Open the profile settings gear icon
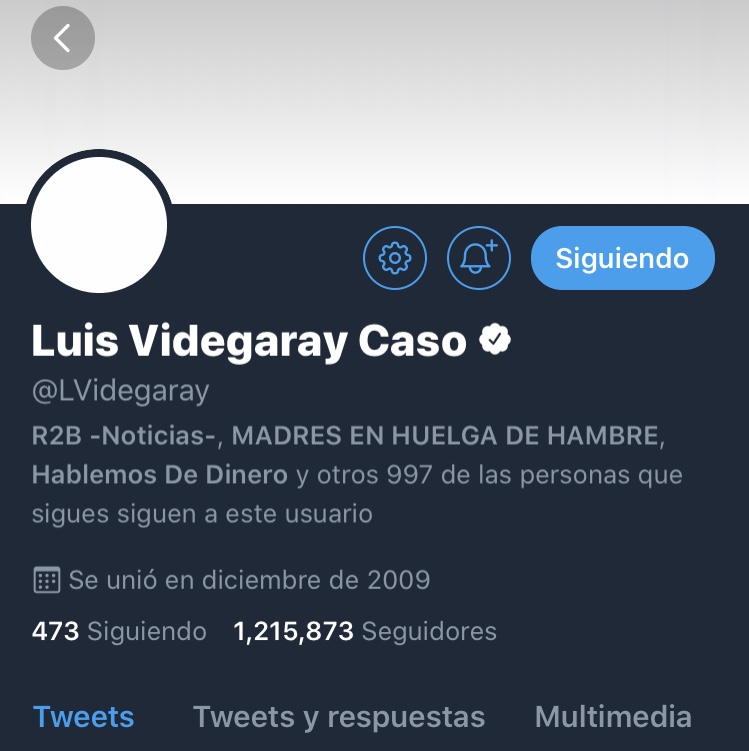The image size is (749, 751). 394,258
